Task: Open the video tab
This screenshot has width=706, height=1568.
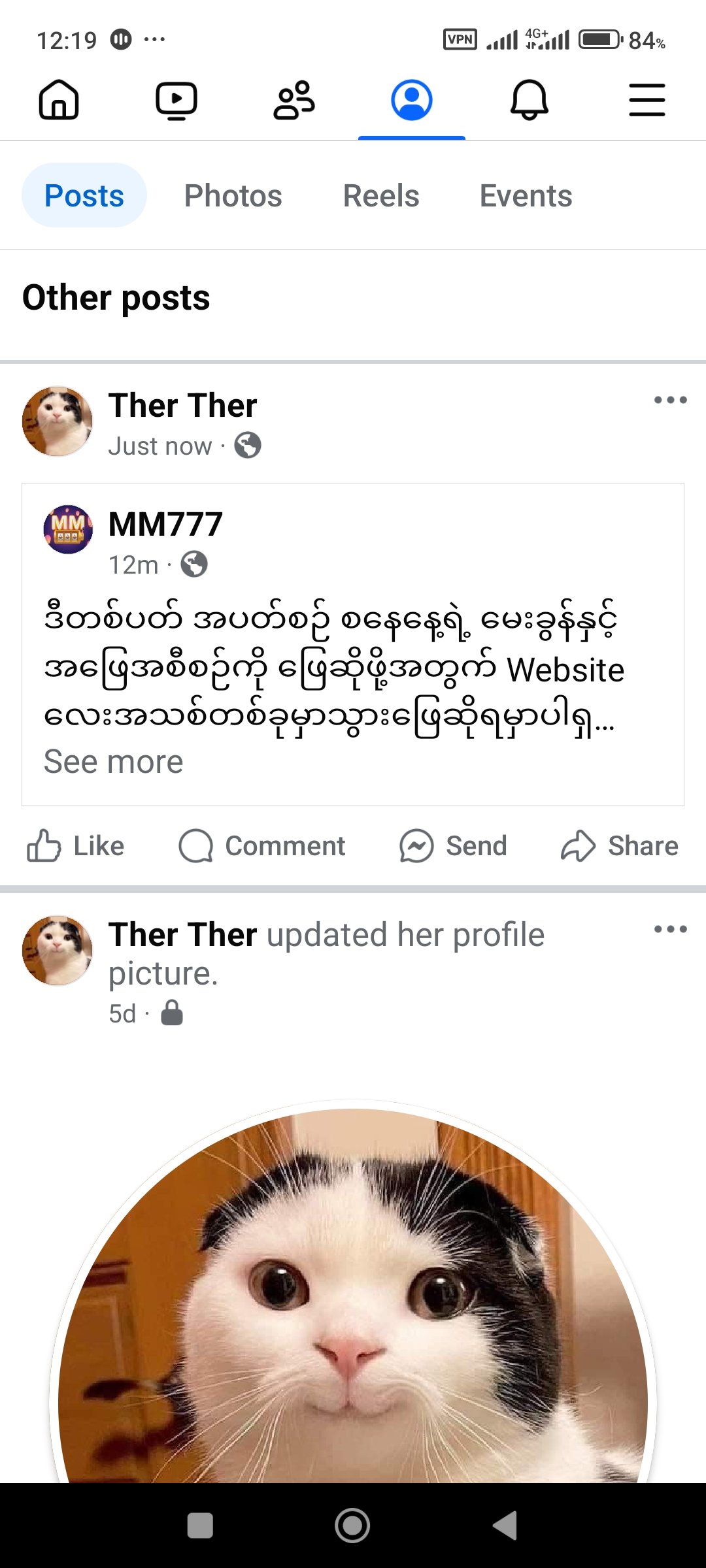Action: click(x=176, y=100)
